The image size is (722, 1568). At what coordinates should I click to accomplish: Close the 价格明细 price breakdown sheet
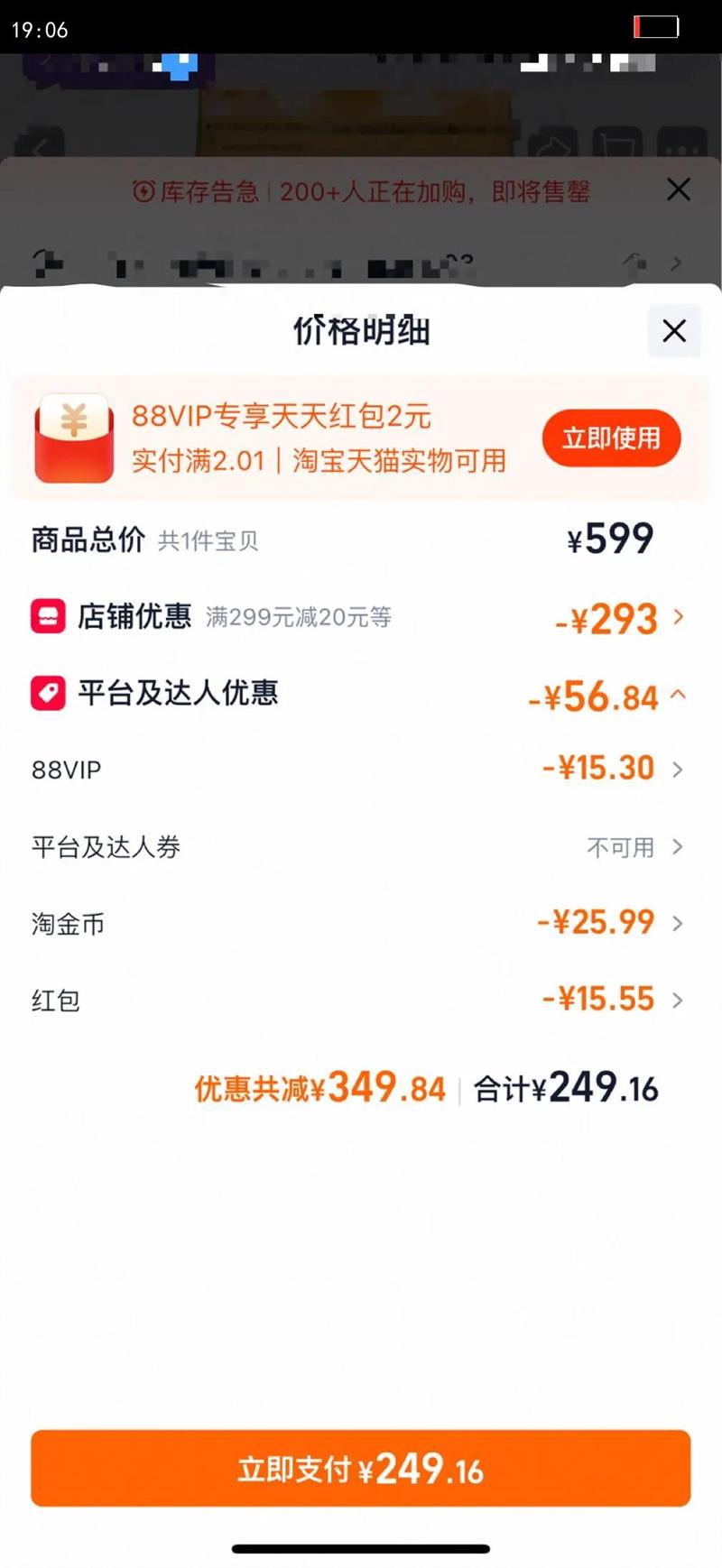(674, 331)
